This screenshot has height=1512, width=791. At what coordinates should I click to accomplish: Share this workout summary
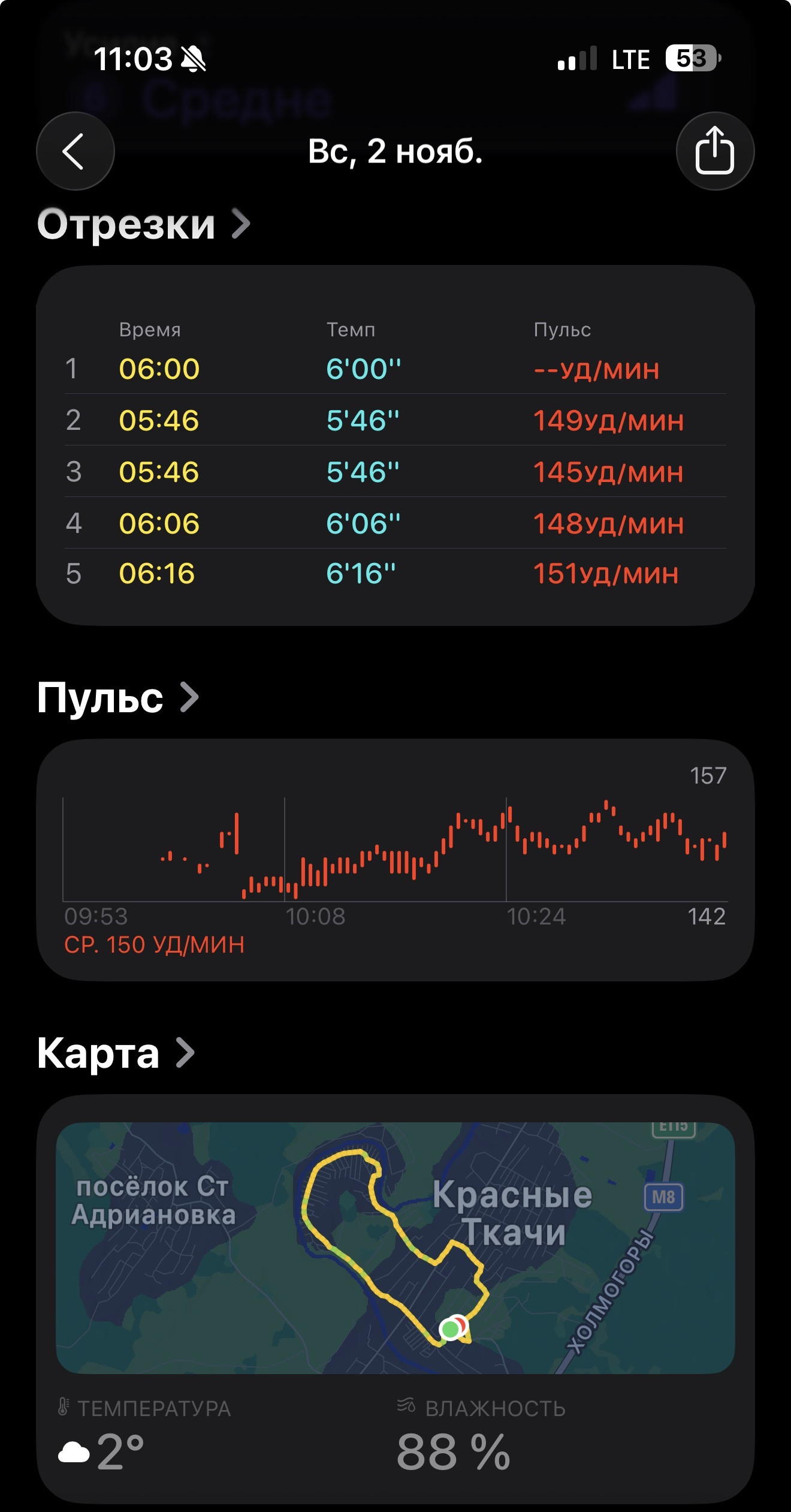click(x=715, y=151)
